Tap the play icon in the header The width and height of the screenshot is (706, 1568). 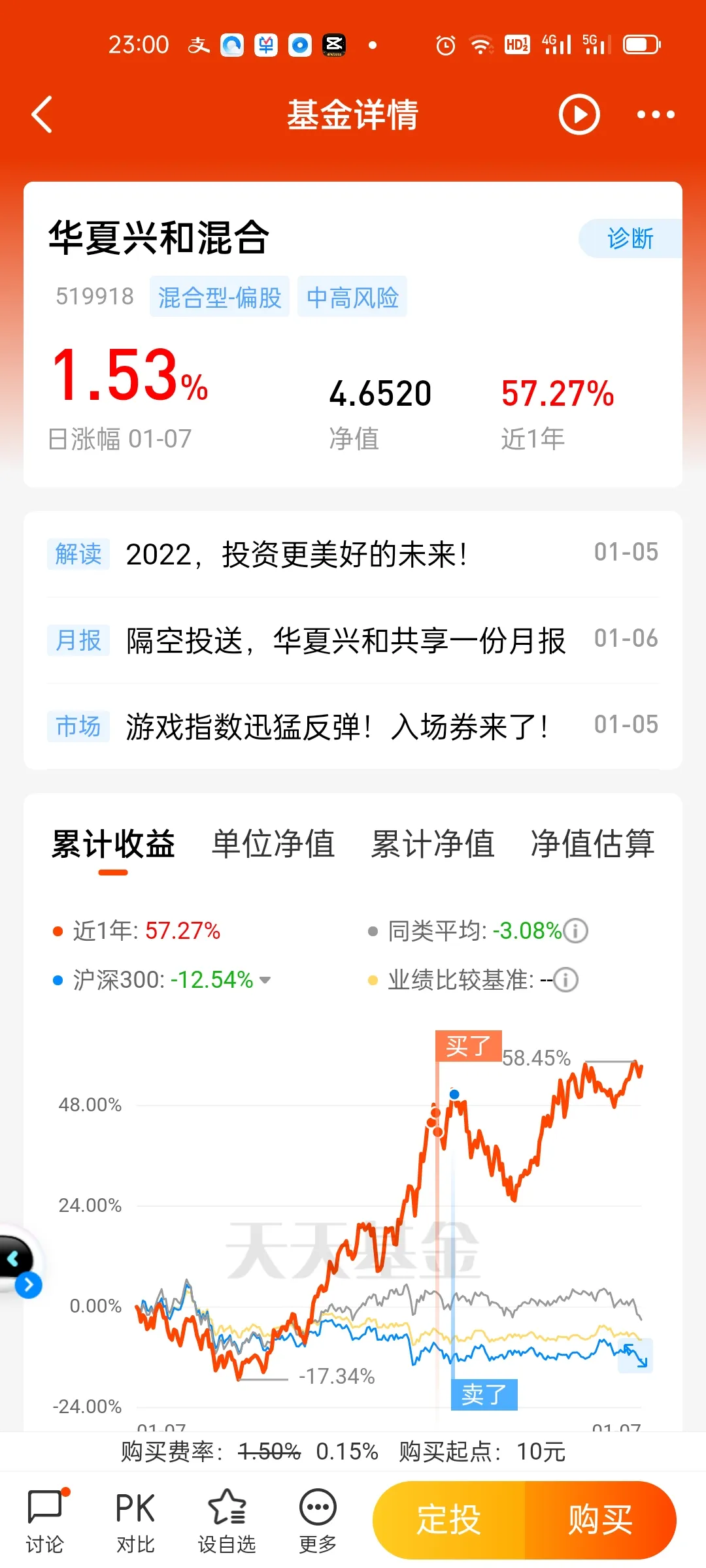click(579, 114)
